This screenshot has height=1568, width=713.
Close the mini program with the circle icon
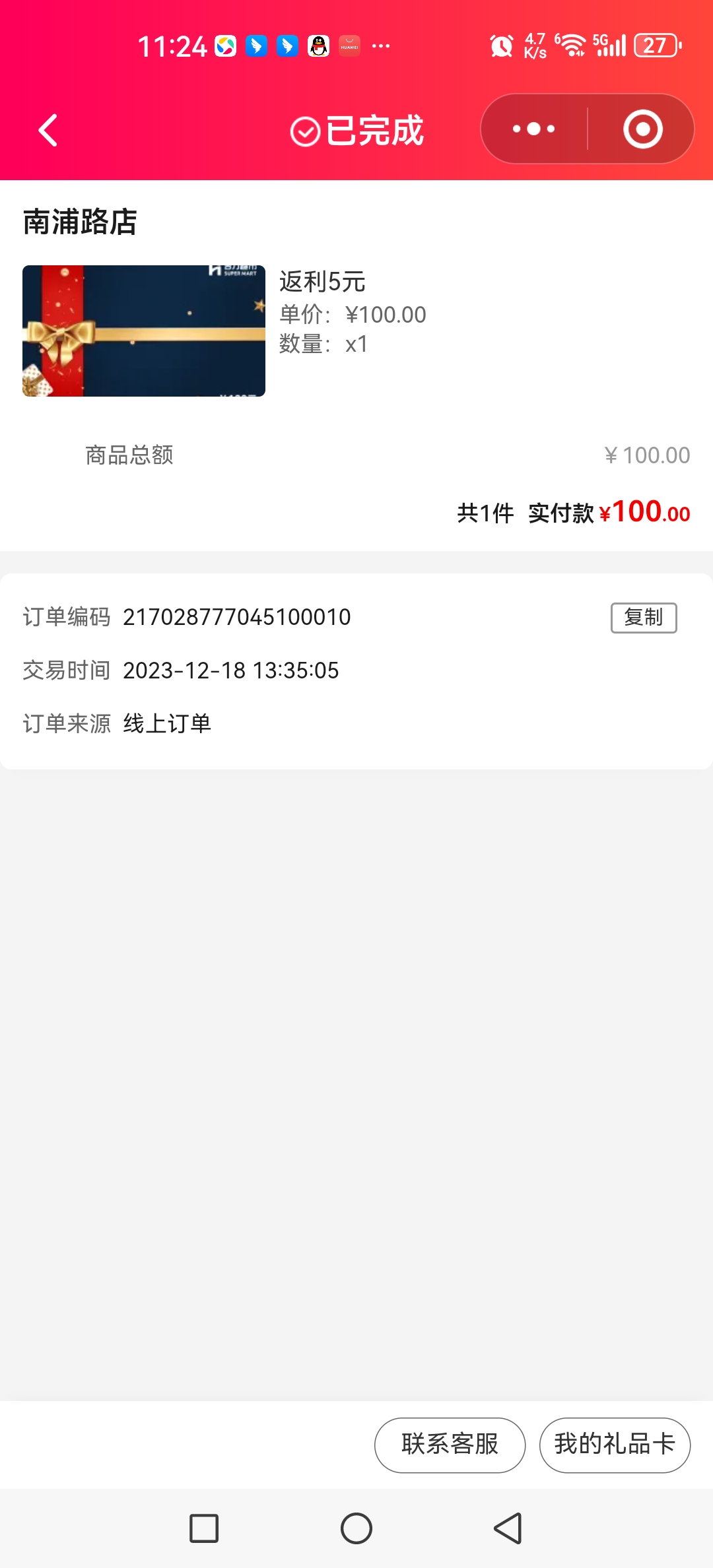click(x=642, y=129)
